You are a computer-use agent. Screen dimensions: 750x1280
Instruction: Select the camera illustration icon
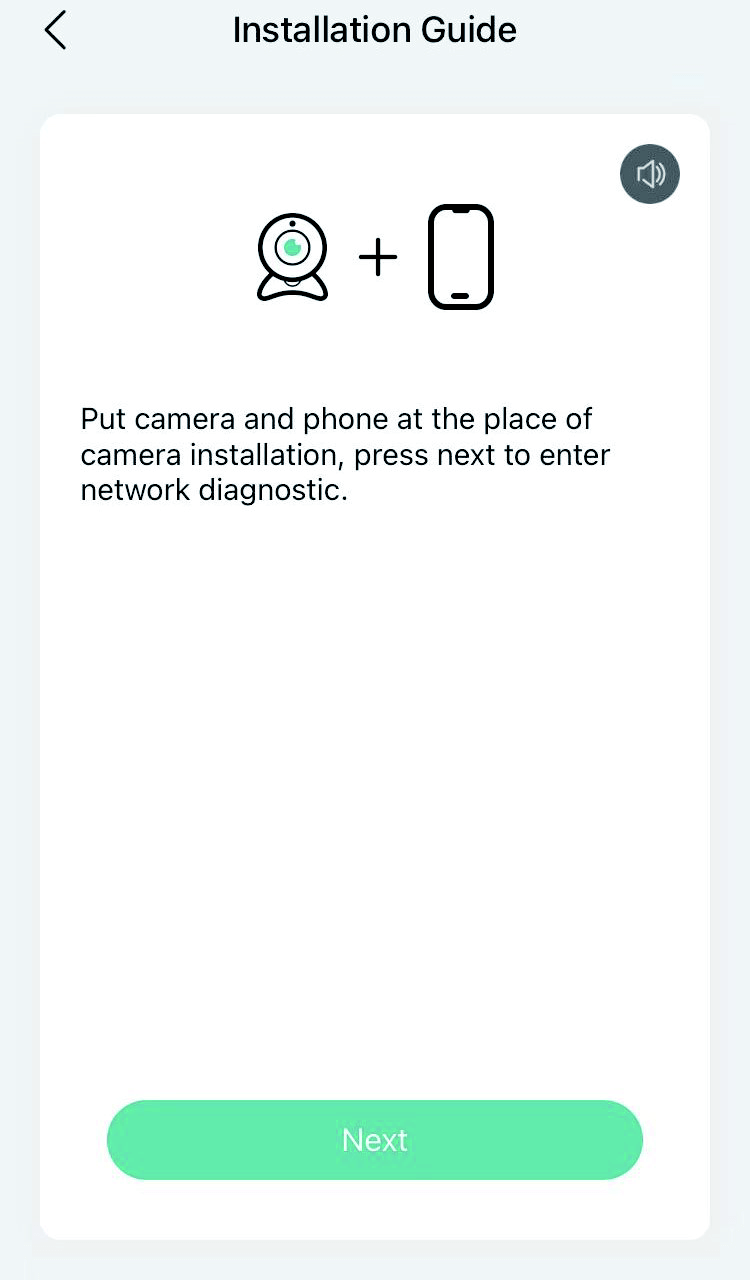coord(292,256)
